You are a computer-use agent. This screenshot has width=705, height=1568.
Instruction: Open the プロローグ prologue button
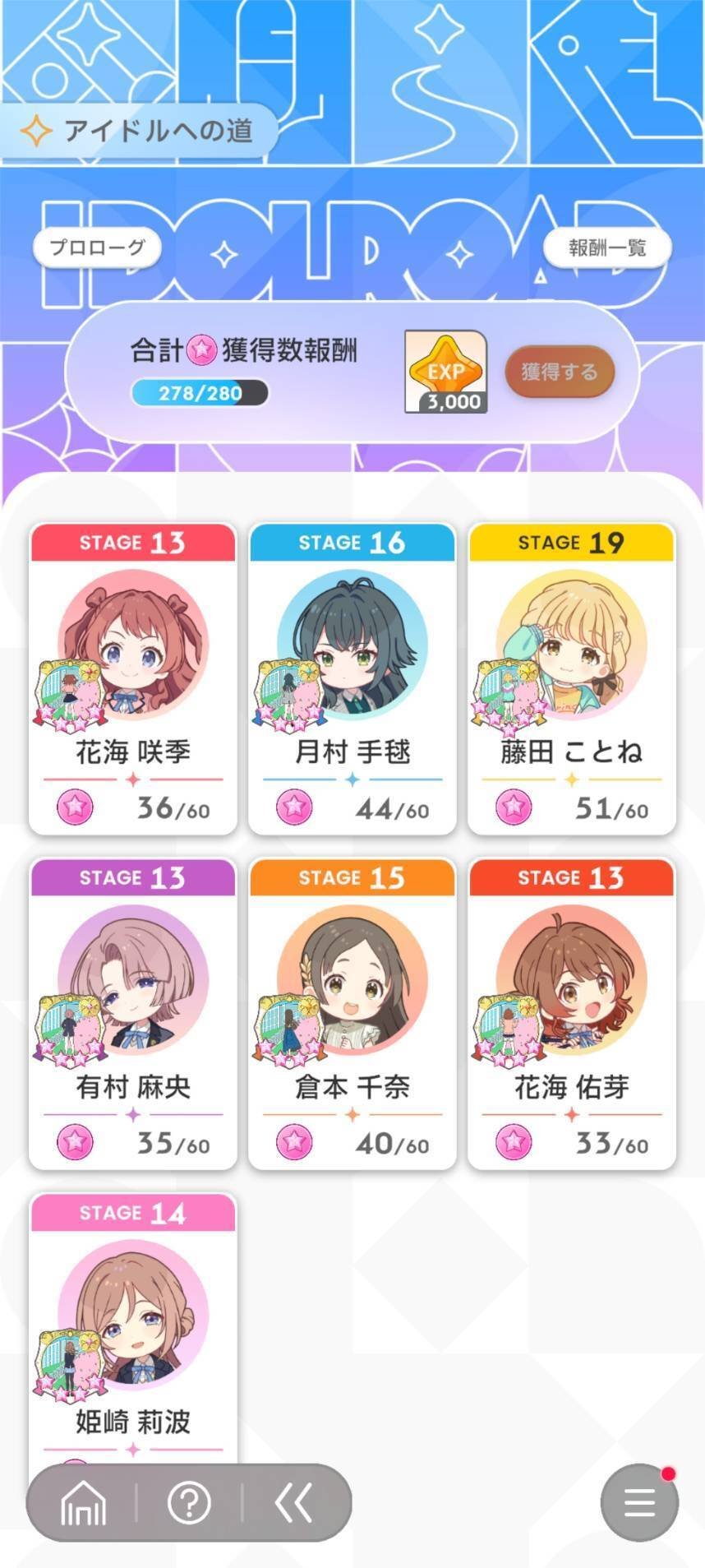pyautogui.click(x=97, y=247)
